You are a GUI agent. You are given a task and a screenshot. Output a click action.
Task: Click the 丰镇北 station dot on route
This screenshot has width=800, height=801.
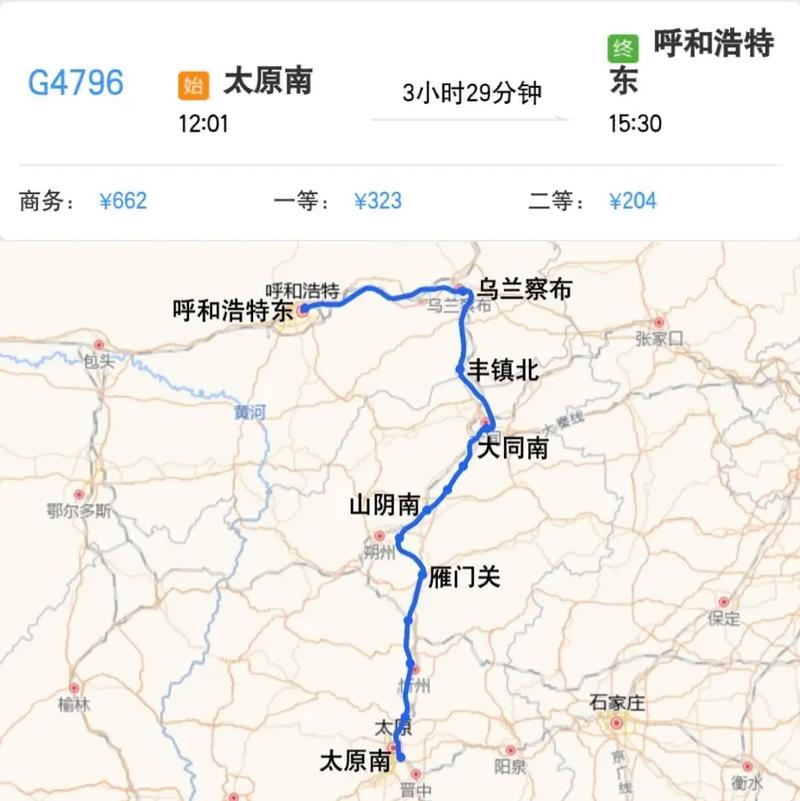click(x=460, y=369)
